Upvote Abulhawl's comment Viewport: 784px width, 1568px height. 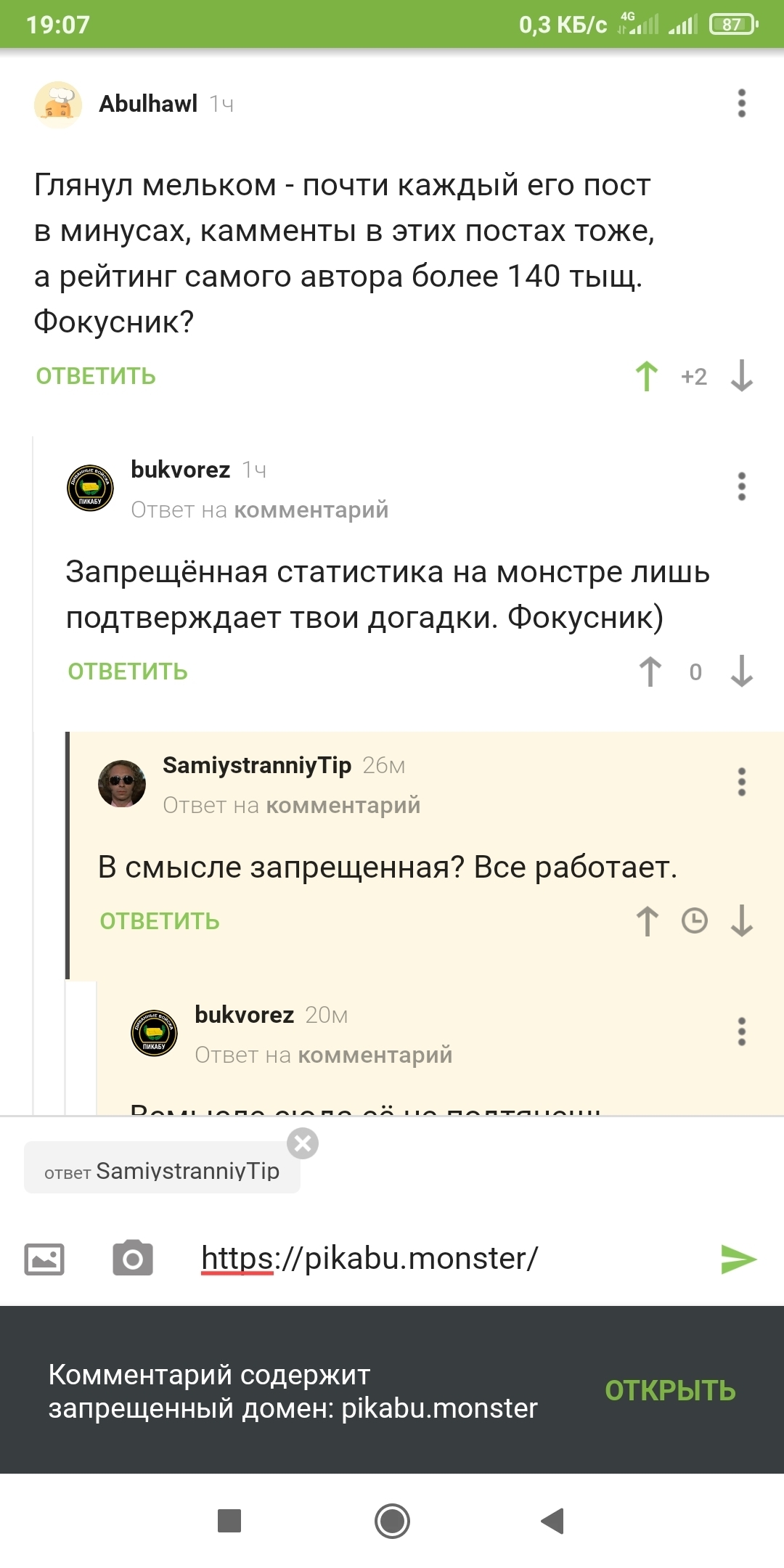[647, 376]
